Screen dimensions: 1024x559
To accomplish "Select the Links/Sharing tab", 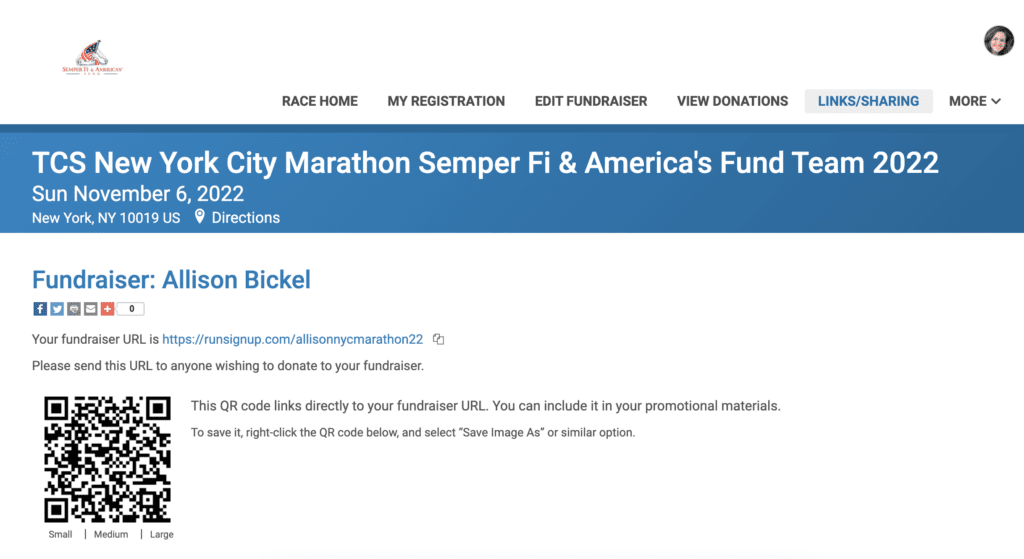I will pyautogui.click(x=868, y=101).
